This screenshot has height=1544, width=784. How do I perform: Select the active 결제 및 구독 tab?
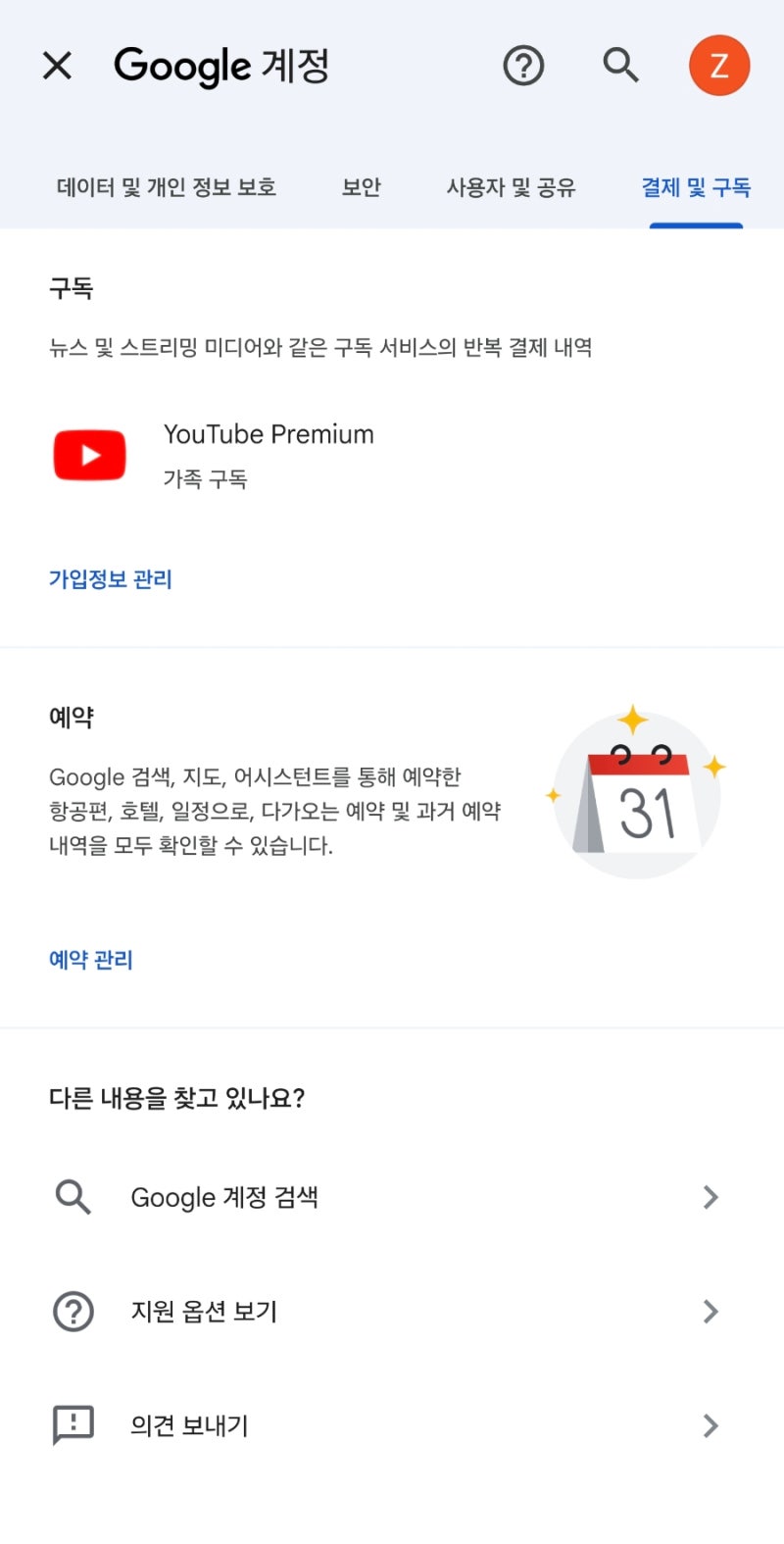(697, 188)
